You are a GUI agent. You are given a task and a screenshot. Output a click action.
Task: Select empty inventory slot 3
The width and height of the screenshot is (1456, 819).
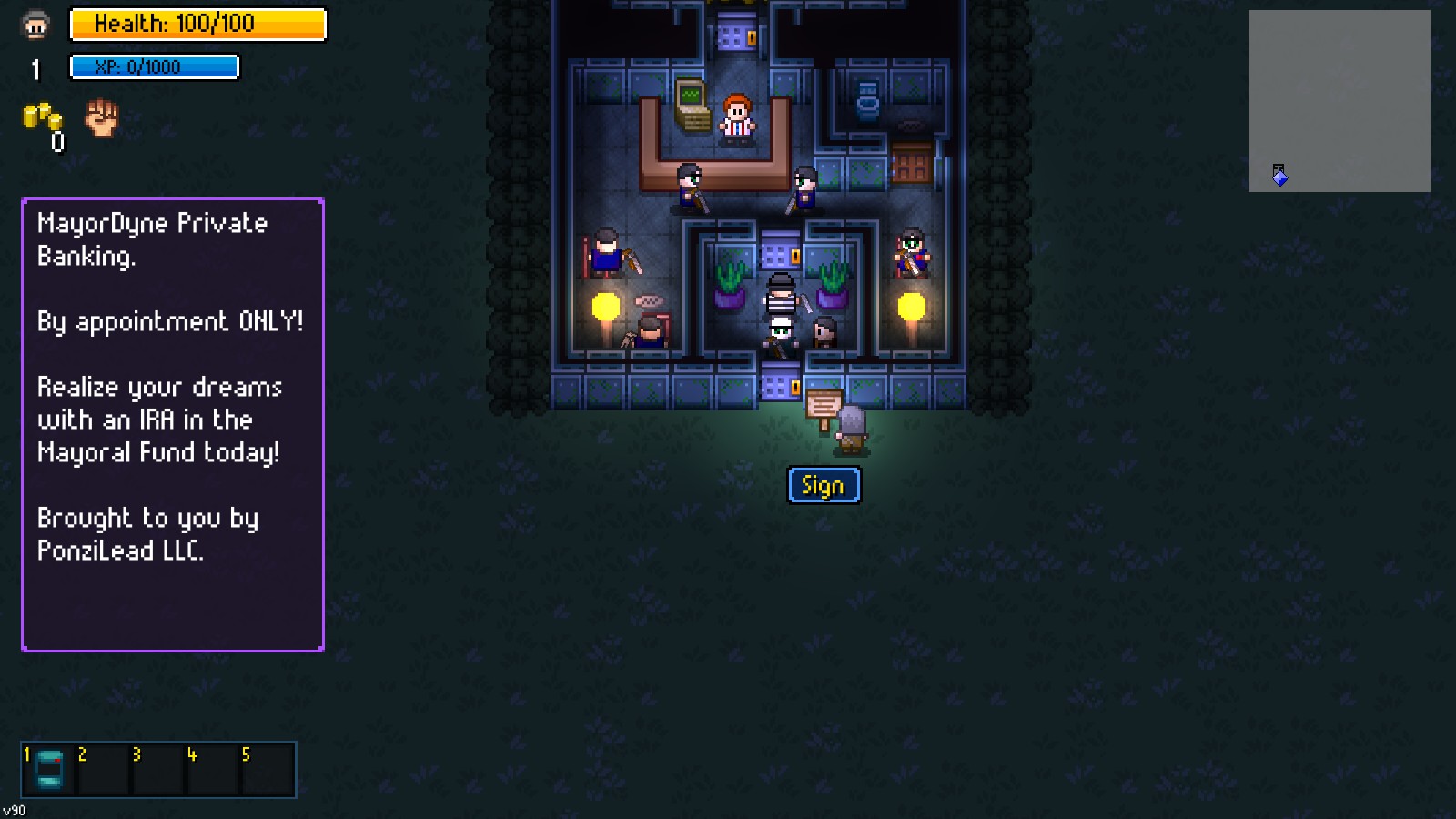pyautogui.click(x=158, y=770)
